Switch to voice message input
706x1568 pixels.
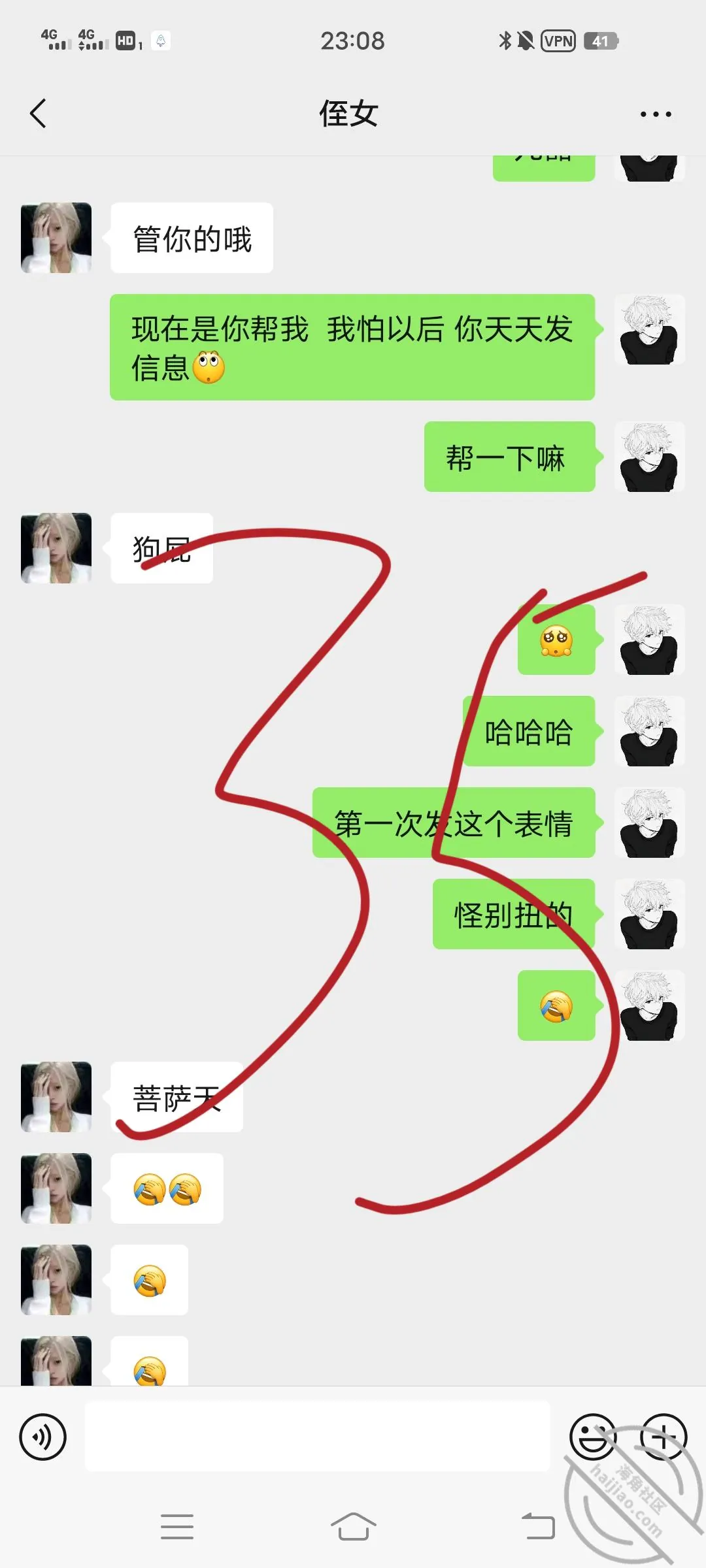click(43, 1437)
